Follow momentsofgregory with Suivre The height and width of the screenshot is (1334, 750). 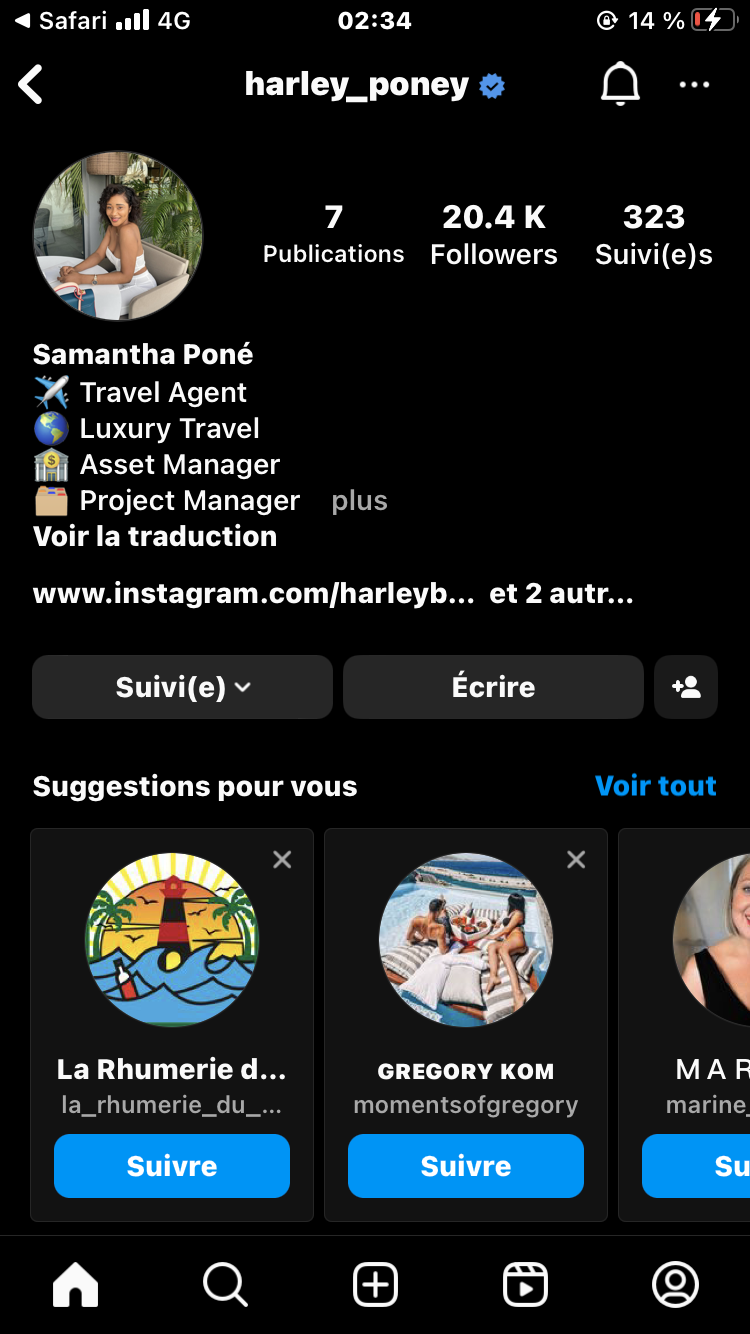466,1166
